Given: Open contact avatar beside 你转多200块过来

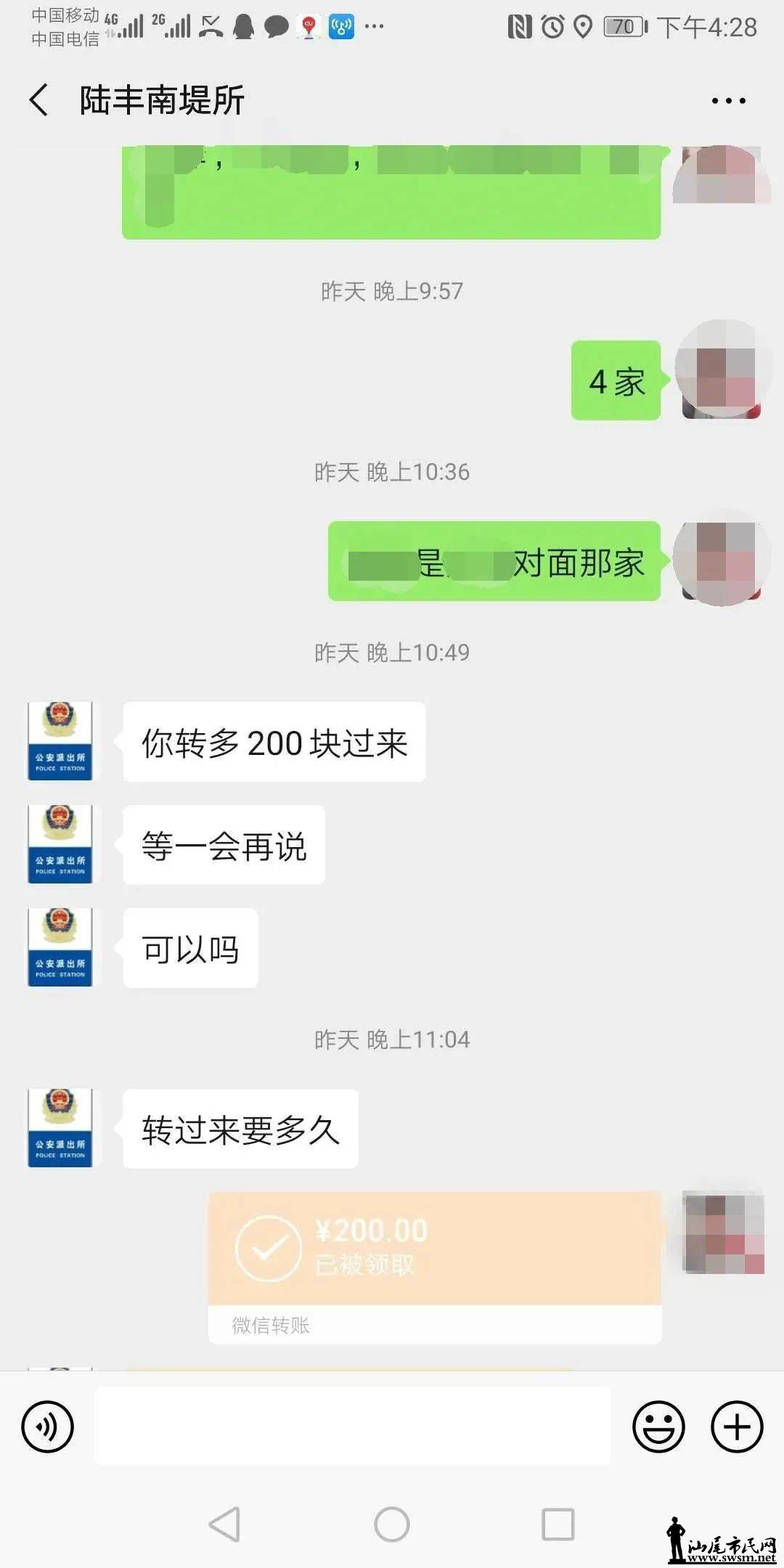Looking at the screenshot, I should point(60,741).
